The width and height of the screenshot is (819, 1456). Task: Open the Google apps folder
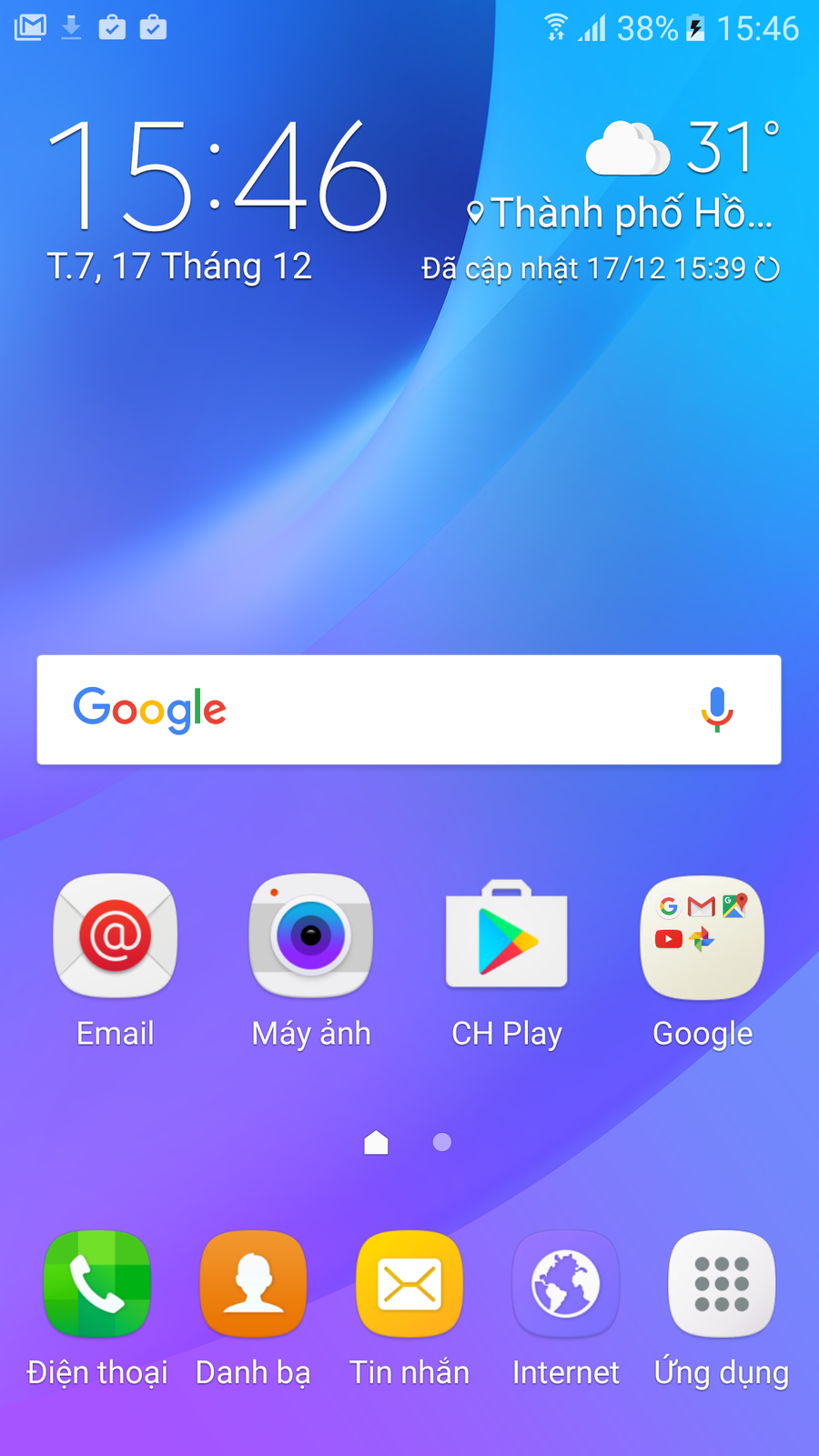(703, 937)
